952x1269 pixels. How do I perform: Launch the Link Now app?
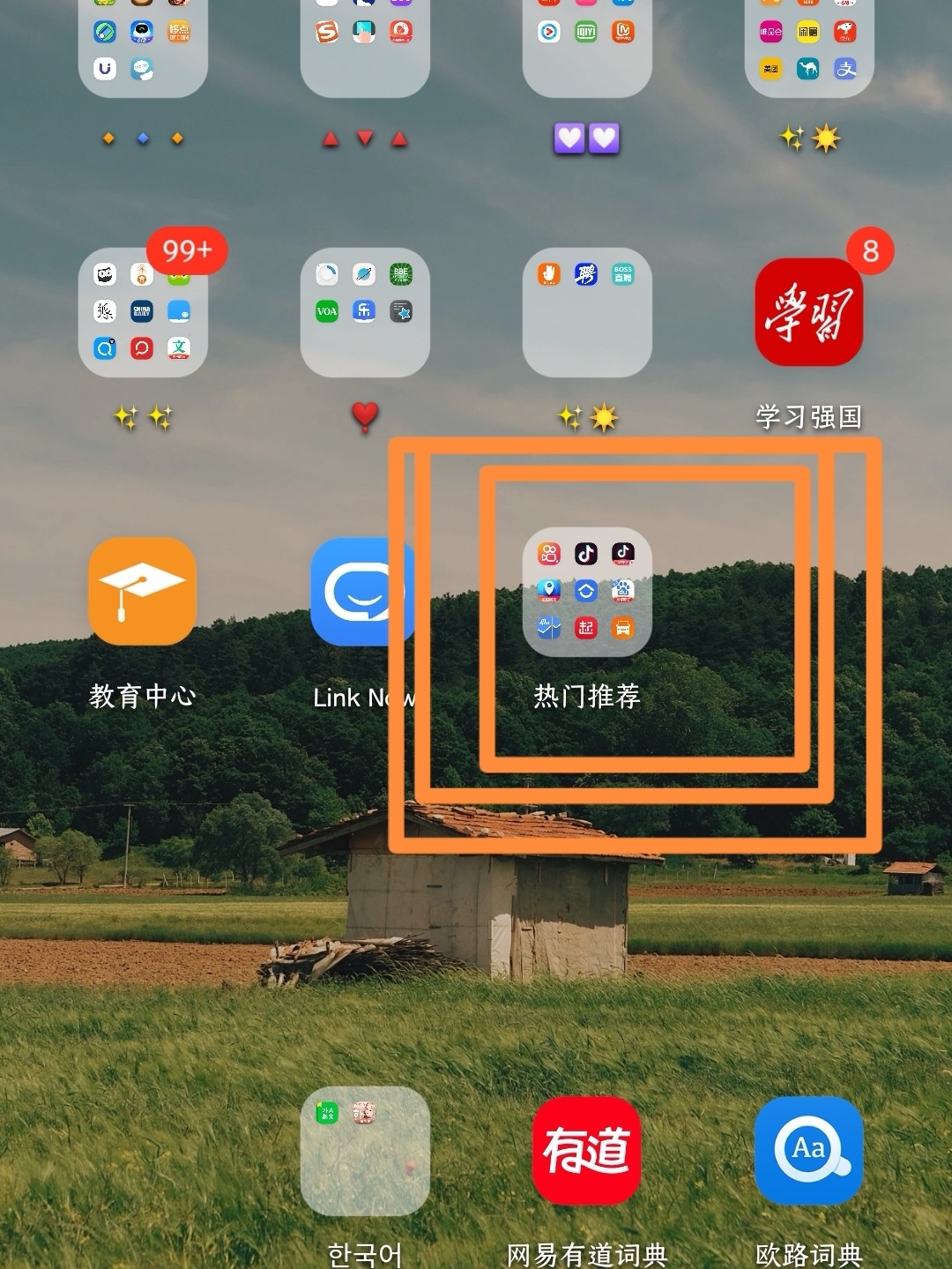coord(363,592)
